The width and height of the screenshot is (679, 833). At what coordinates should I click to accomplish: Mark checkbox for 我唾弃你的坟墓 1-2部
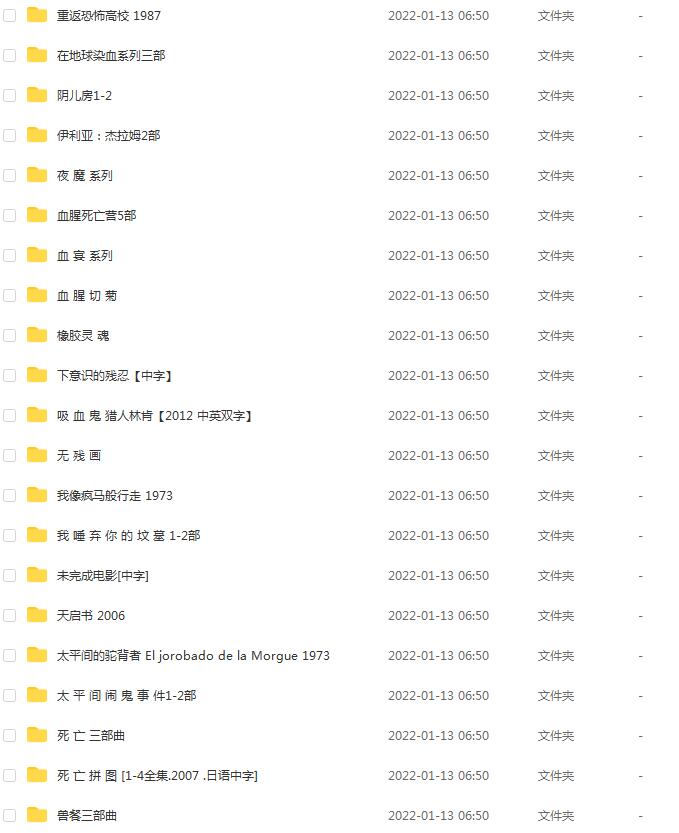(10, 536)
